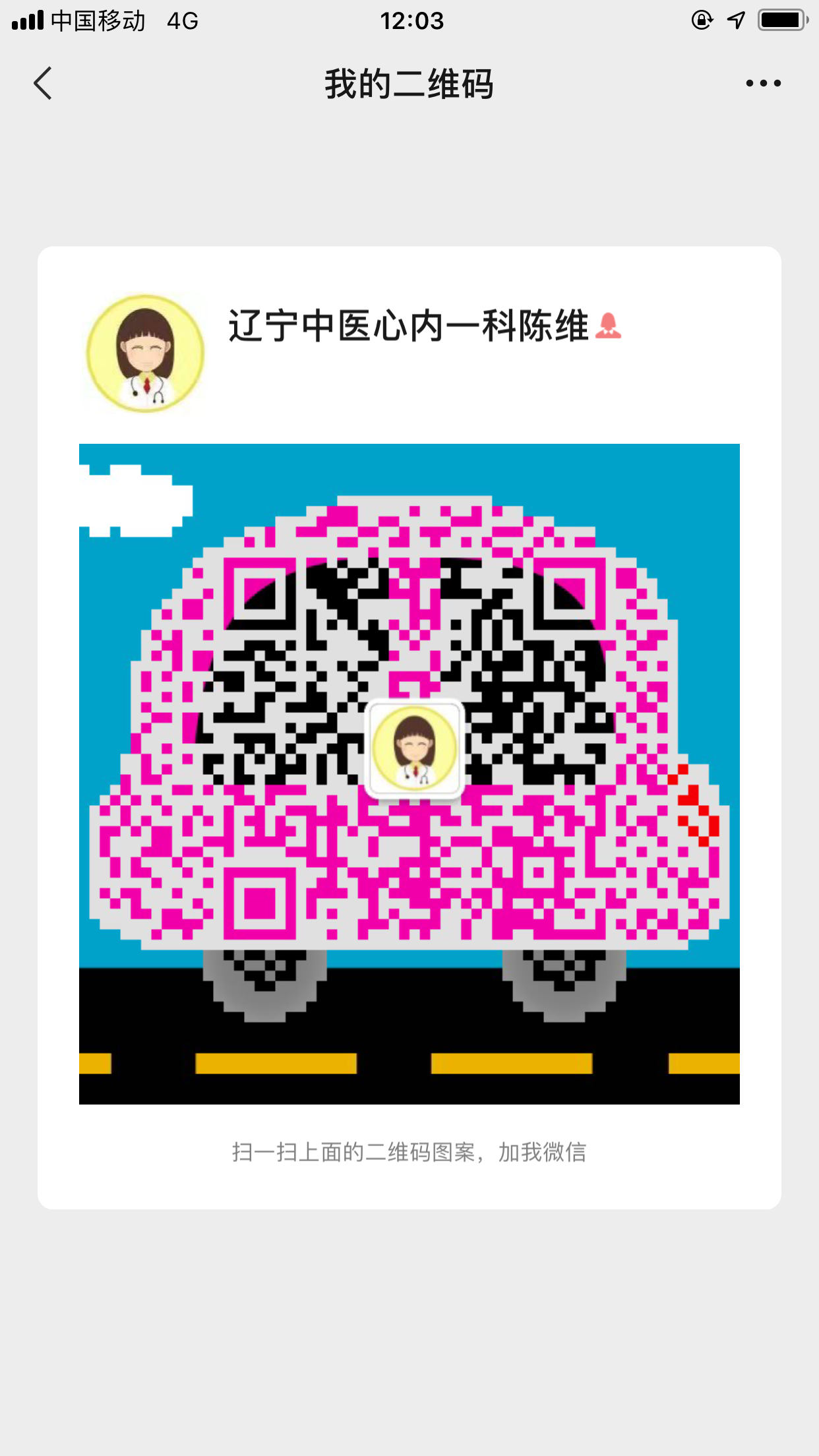Go back from the 我的二维码 page
819x1456 pixels.
(44, 84)
